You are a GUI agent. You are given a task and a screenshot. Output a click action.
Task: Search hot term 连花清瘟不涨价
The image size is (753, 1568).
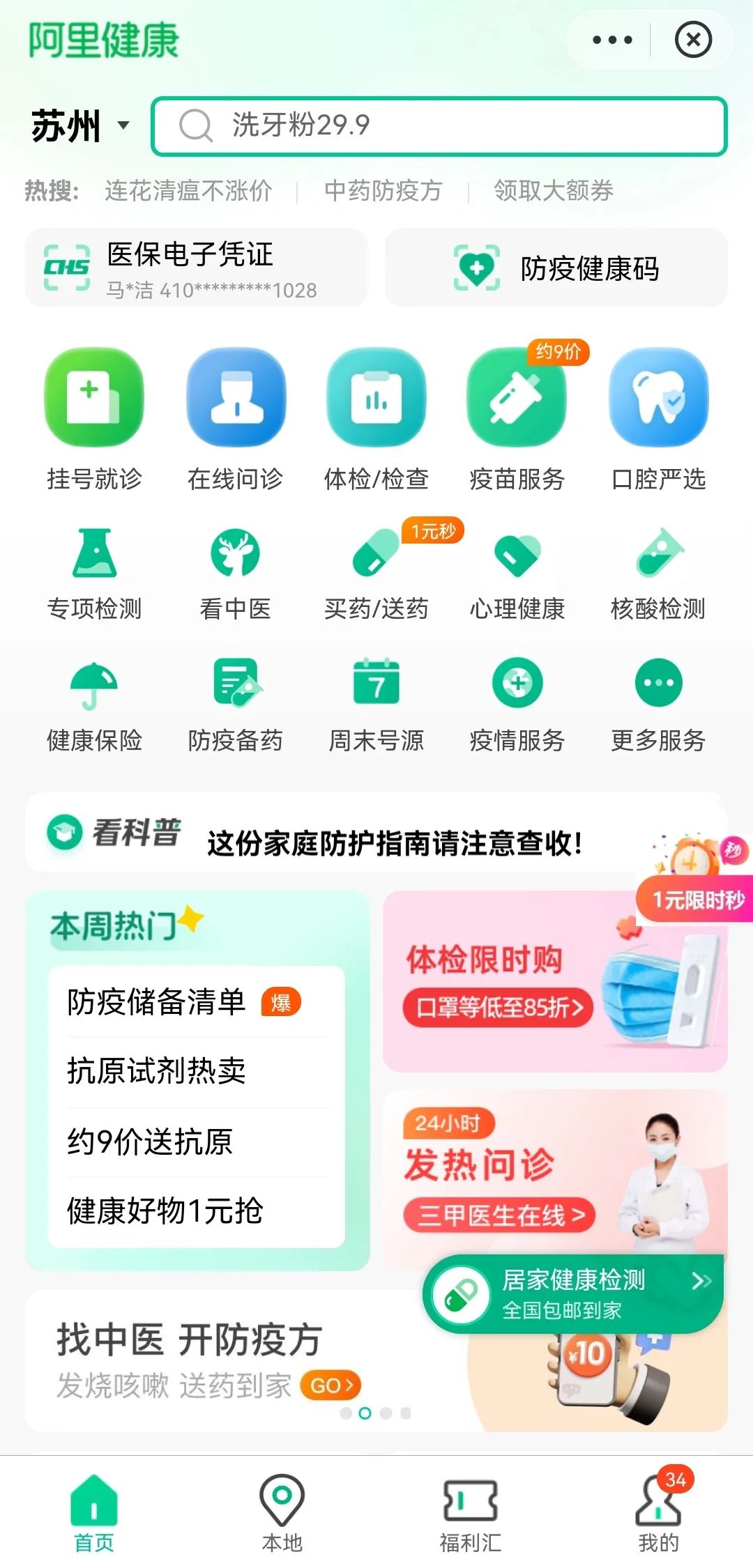(188, 190)
